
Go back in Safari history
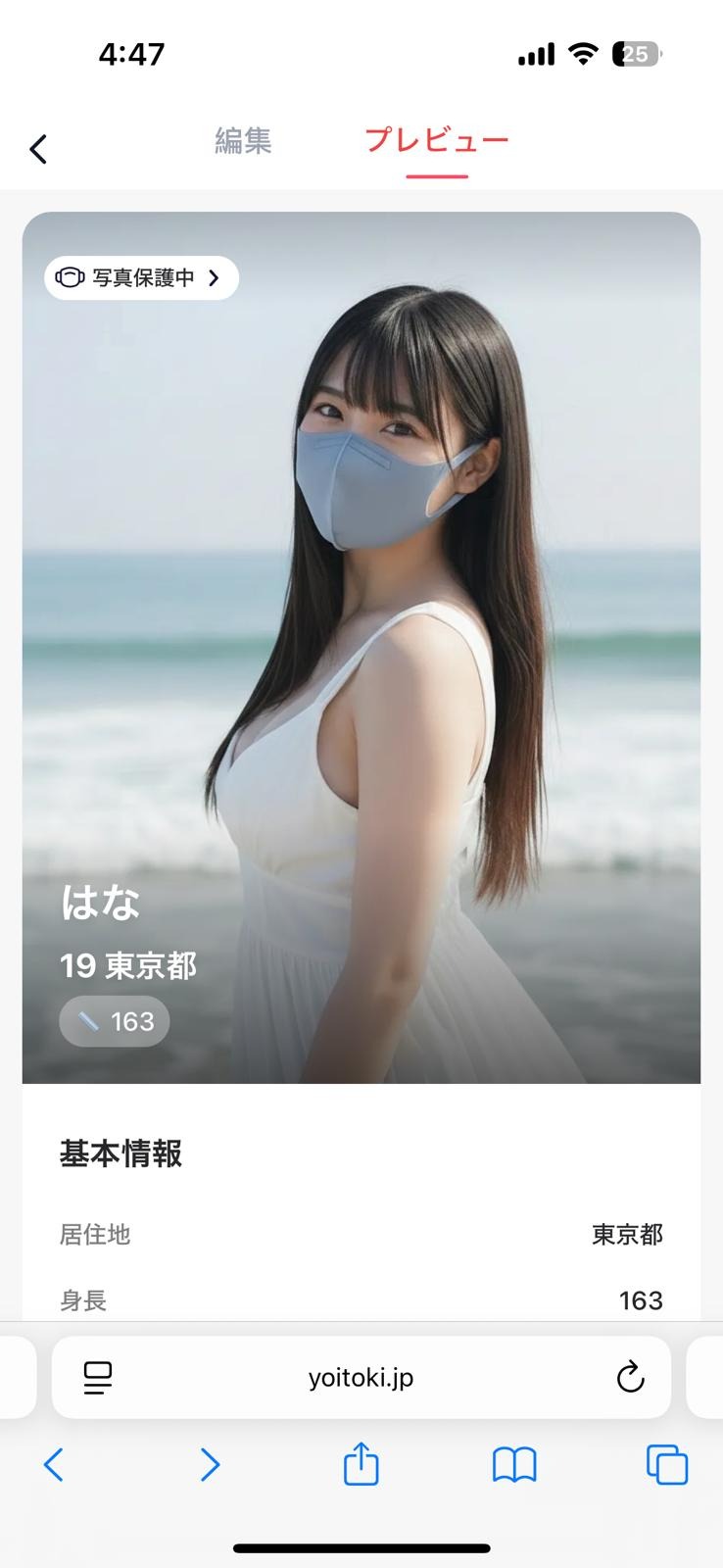click(x=54, y=1465)
